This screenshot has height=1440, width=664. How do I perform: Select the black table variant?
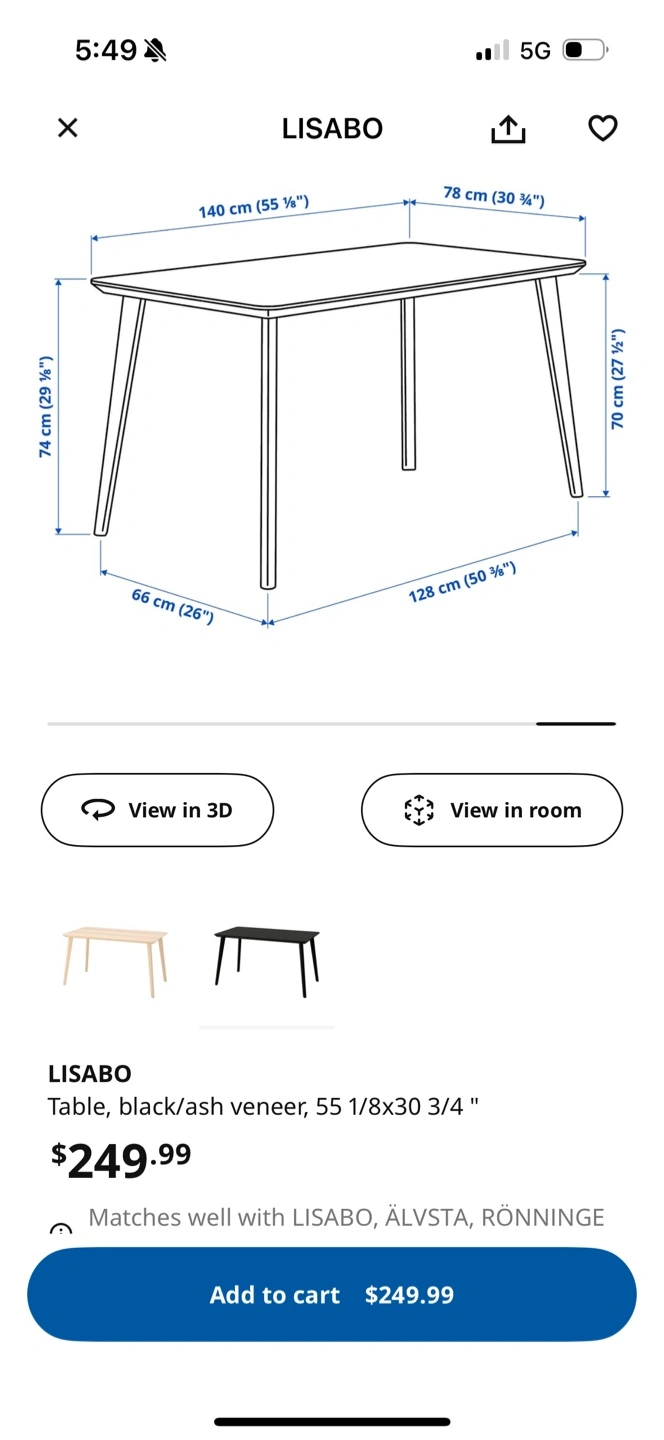coord(267,961)
